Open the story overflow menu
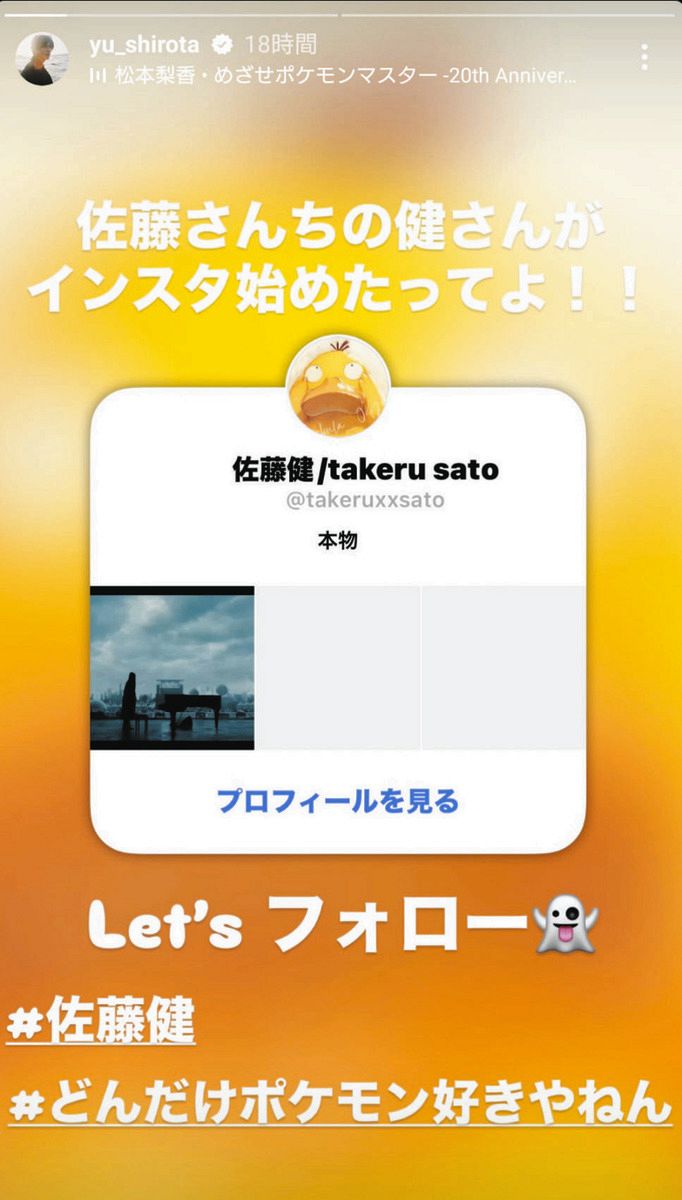 click(644, 57)
